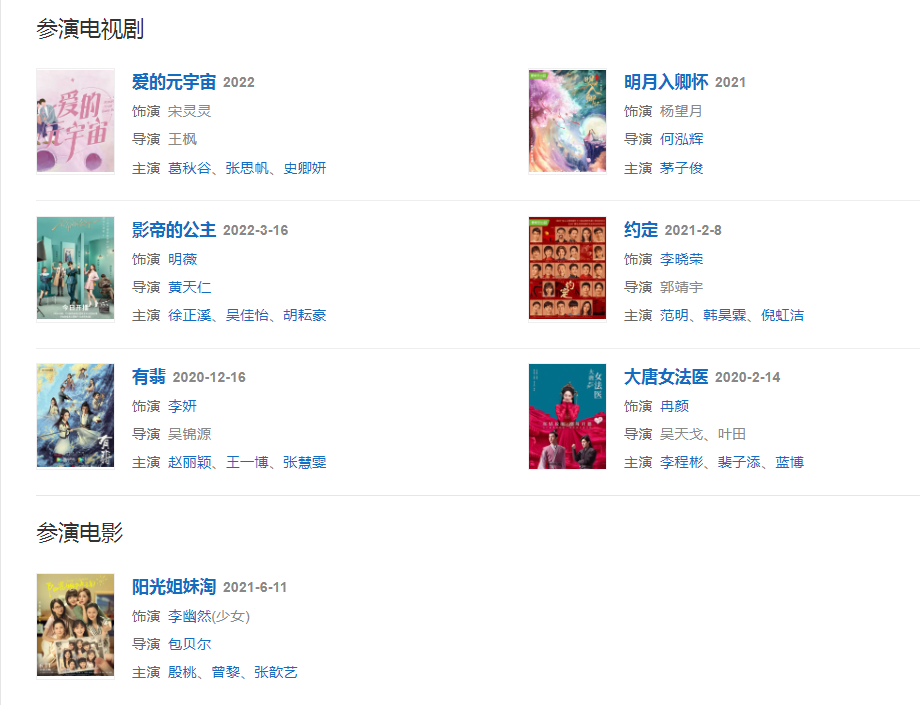View actor 殷桃's page
Screen dimensions: 920x705
click(x=182, y=672)
